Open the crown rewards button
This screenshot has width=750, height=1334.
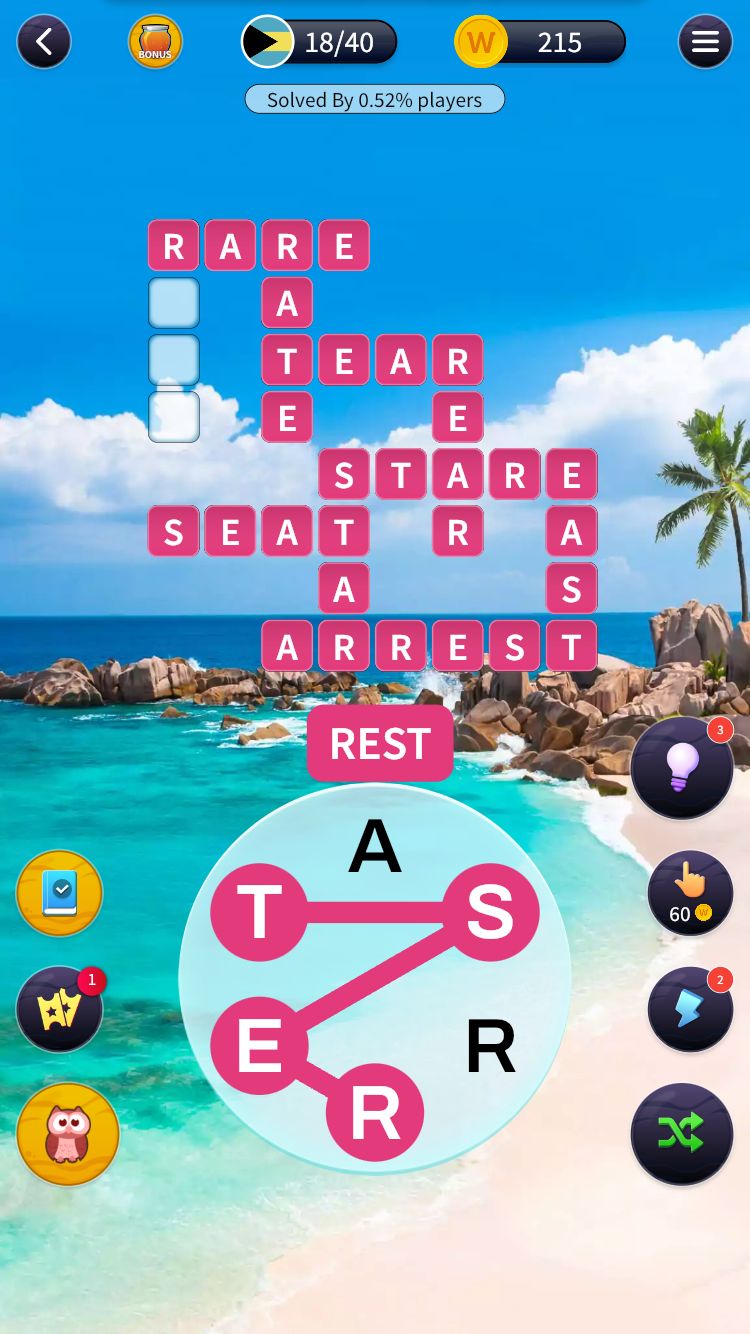pos(60,1010)
